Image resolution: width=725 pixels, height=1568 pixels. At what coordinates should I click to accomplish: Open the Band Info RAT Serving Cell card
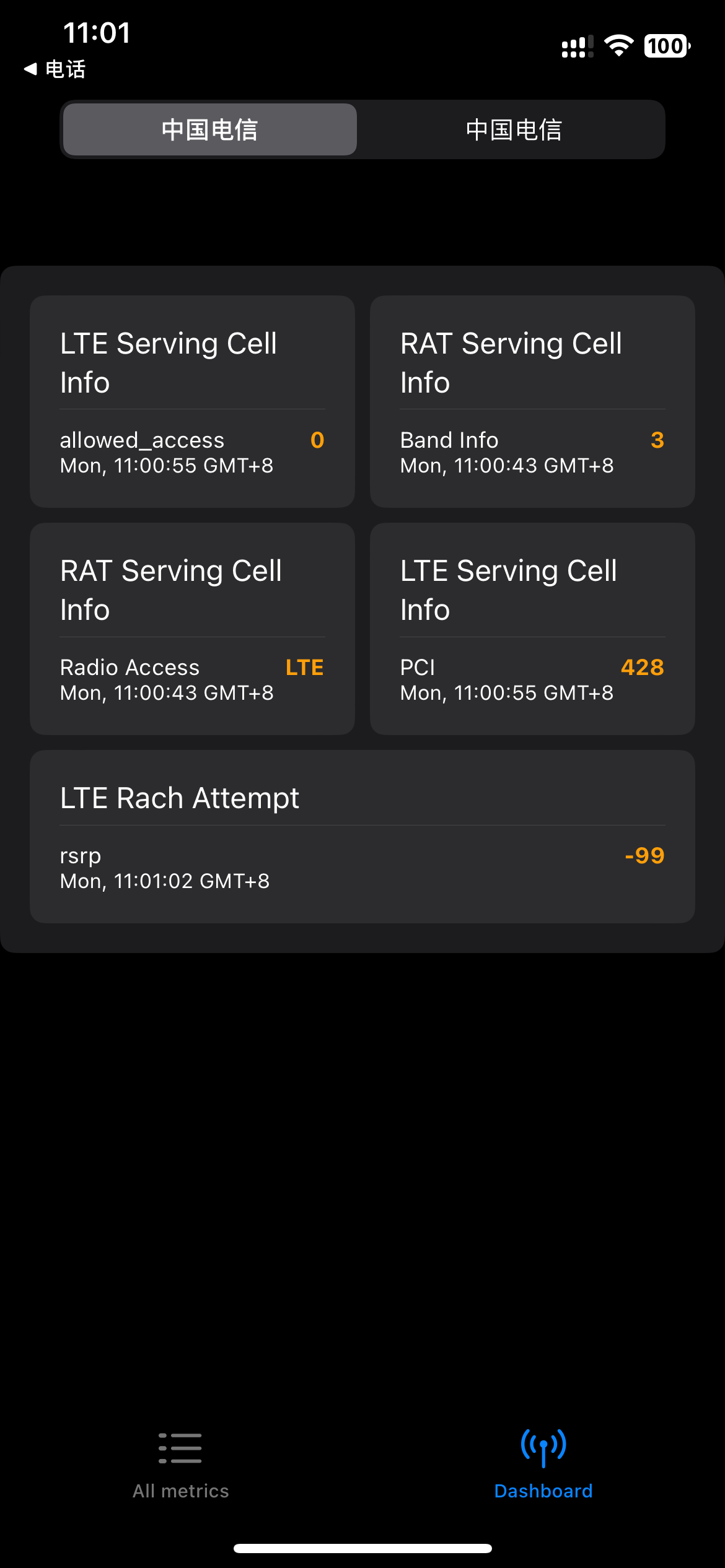[532, 402]
